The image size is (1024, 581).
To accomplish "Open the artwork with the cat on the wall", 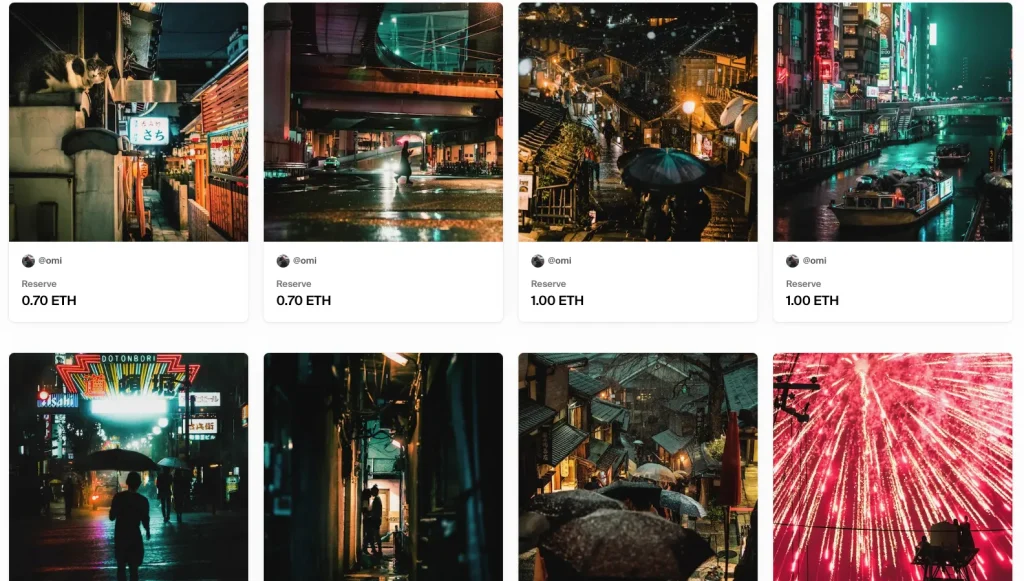I will point(128,122).
